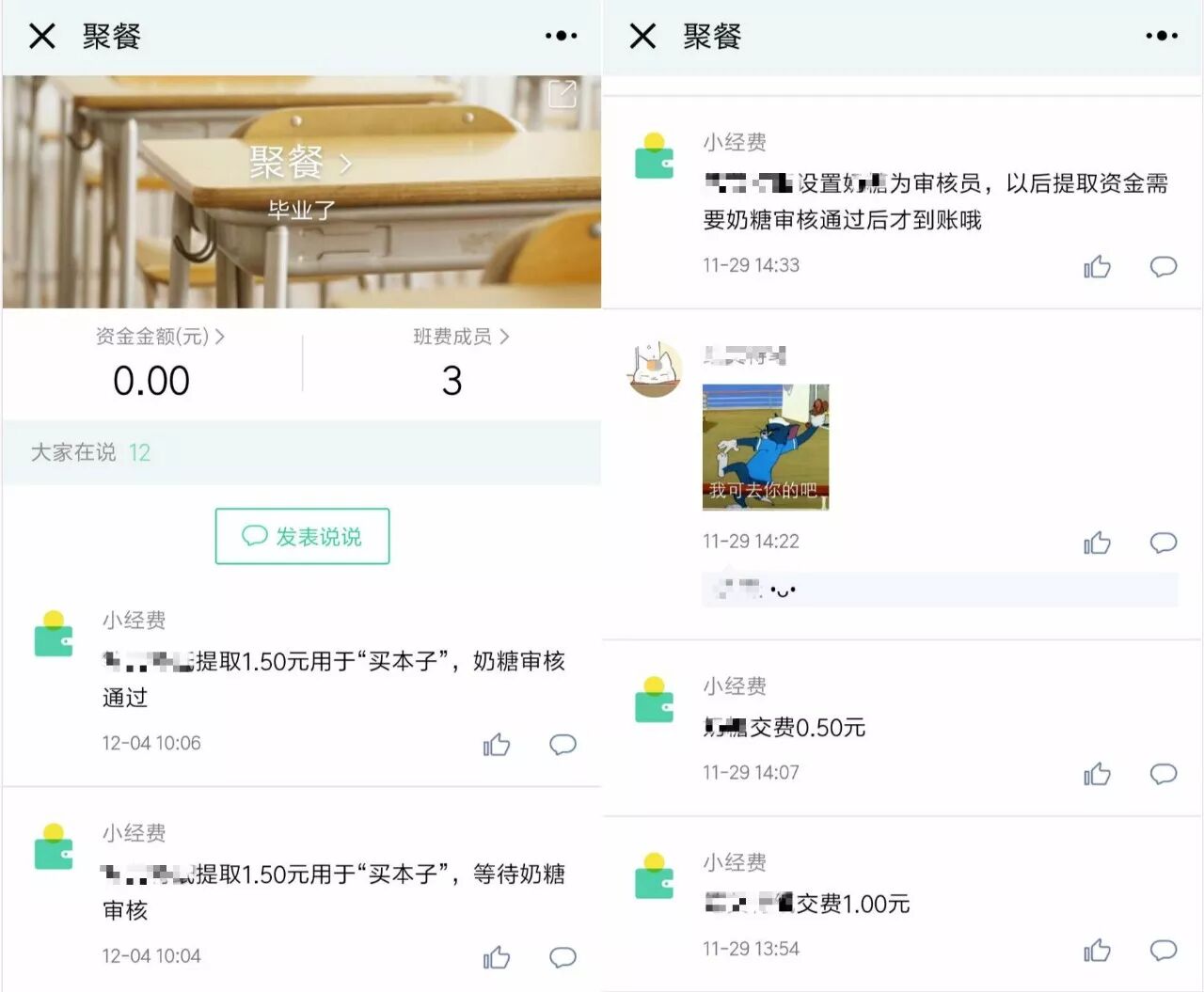Like the 12-04 10:06 post
The width and height of the screenshot is (1204, 992).
click(497, 745)
